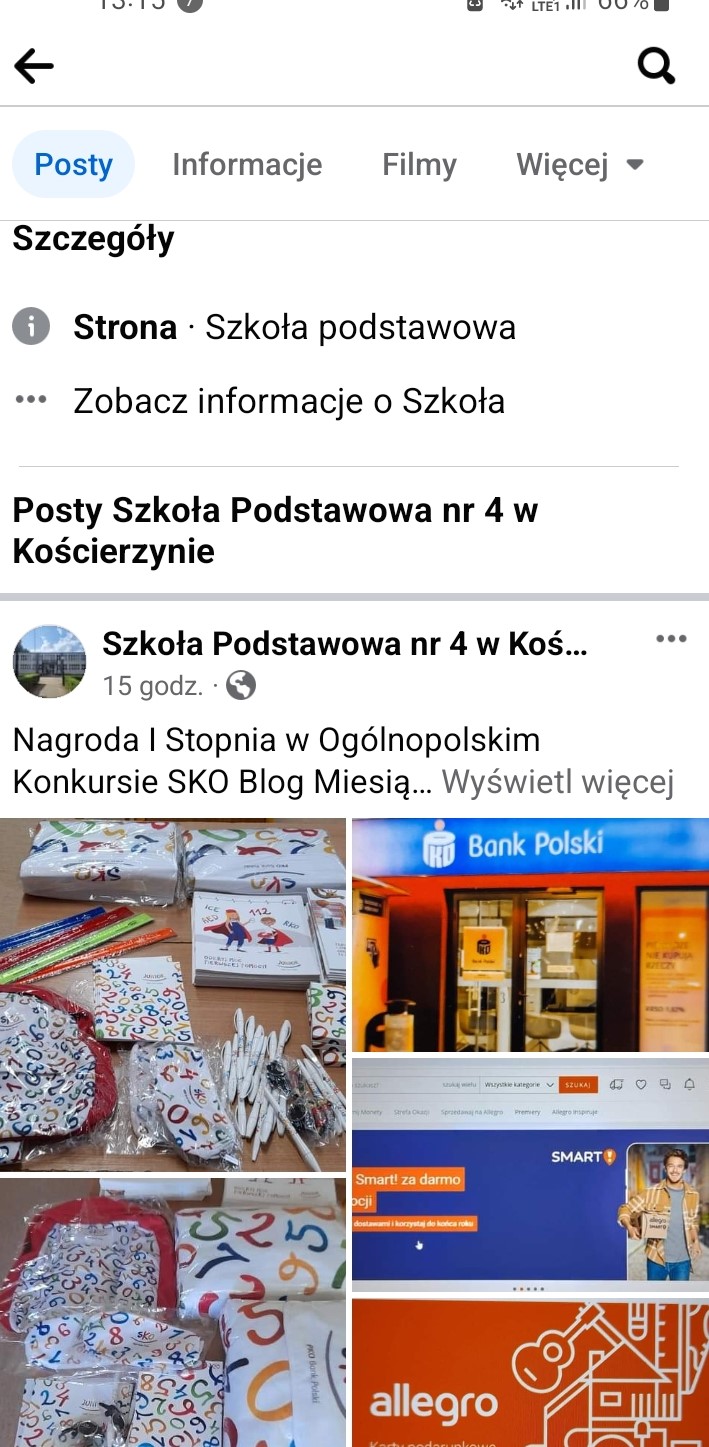Screen dimensions: 709x1447
Task: View the Allegro Smart website screenshot photo
Action: 530,1175
